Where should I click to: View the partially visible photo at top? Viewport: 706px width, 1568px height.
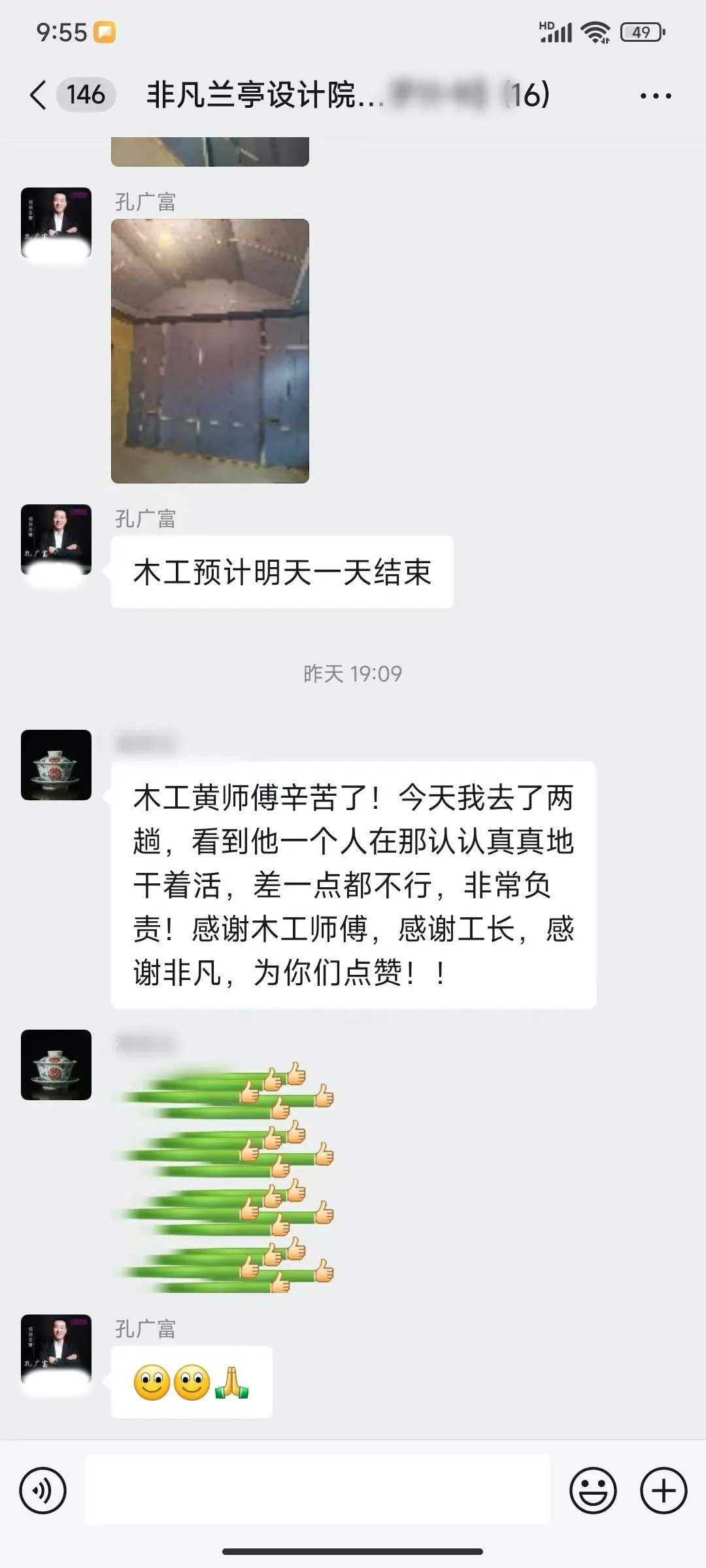(210, 152)
